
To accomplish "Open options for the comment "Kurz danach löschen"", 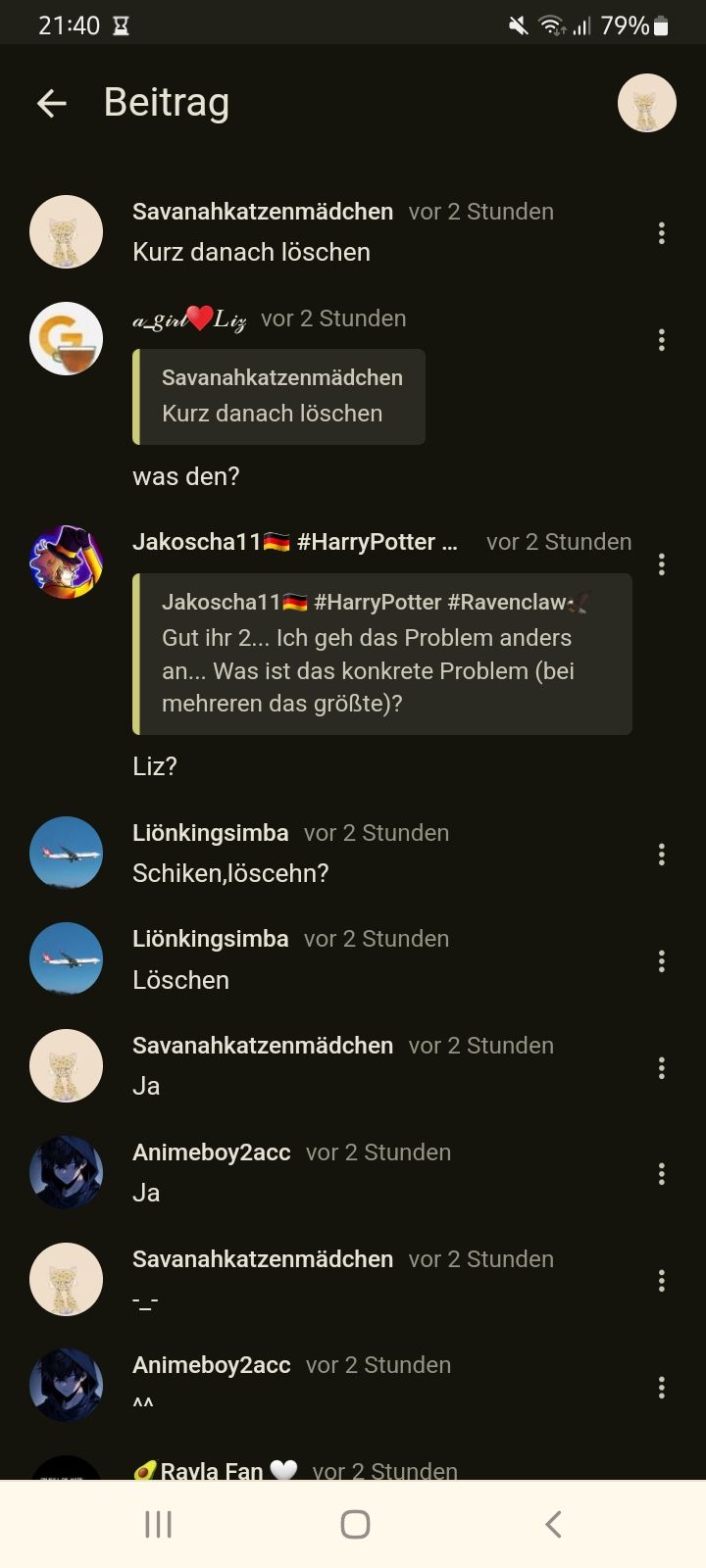I will (662, 233).
